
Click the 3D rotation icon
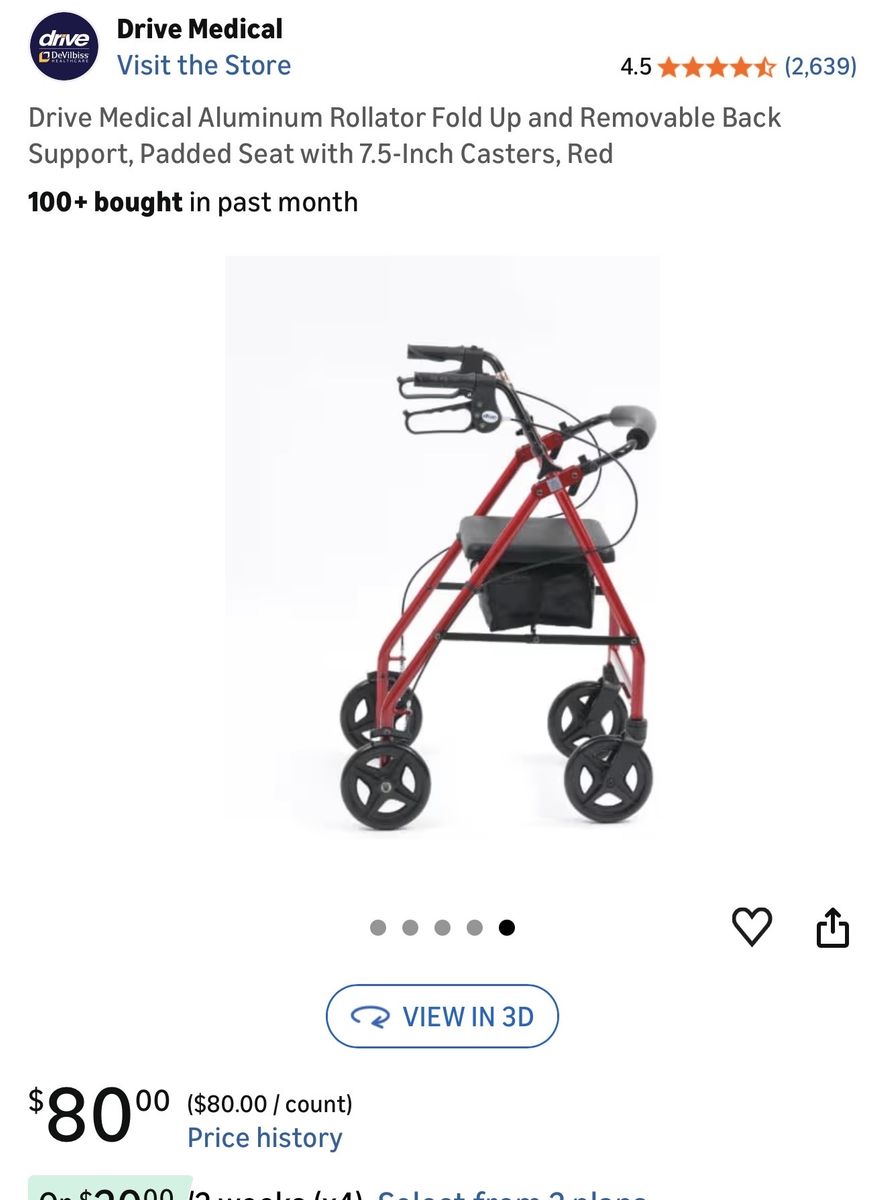[371, 1016]
